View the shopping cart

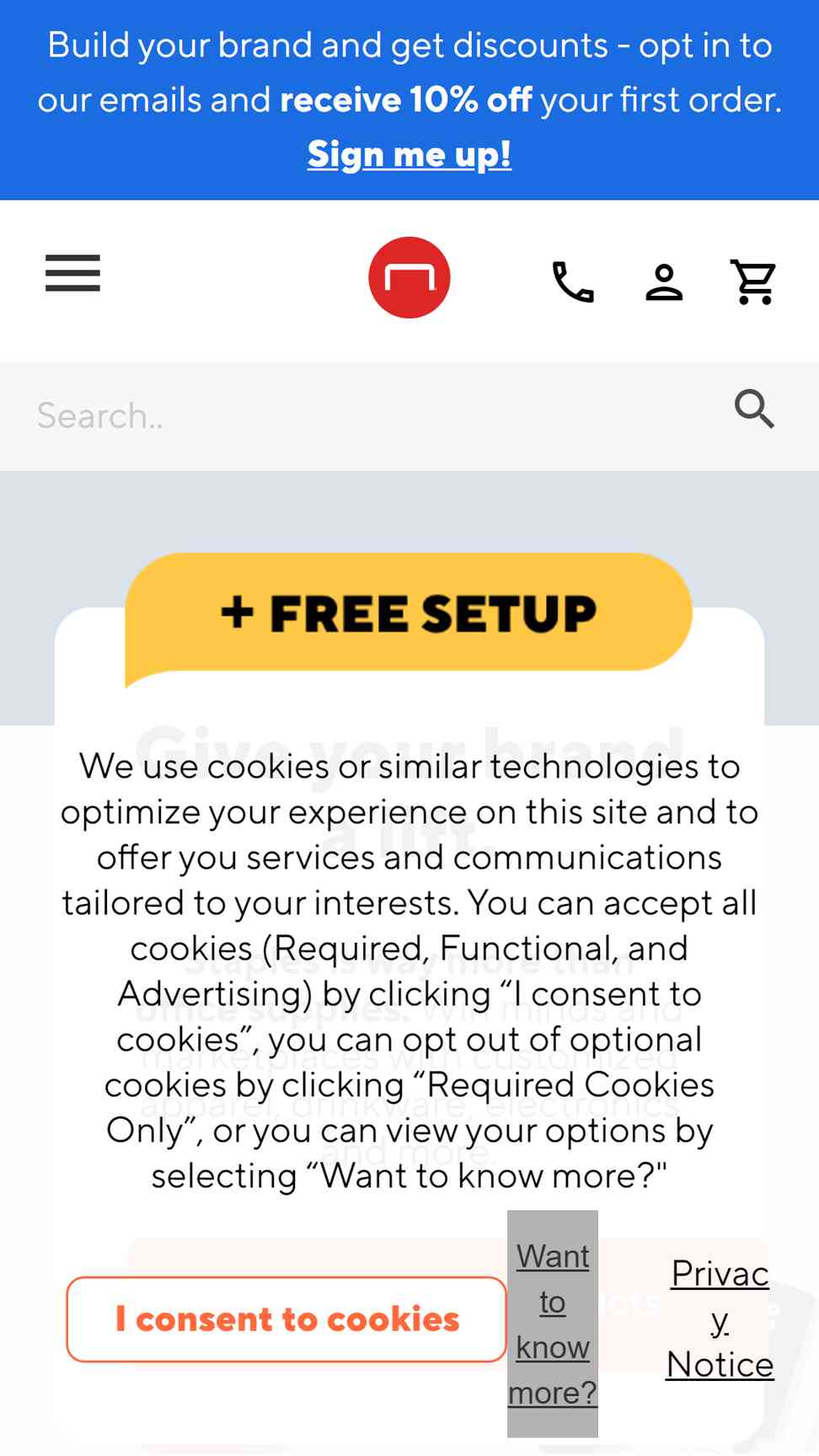tap(754, 281)
